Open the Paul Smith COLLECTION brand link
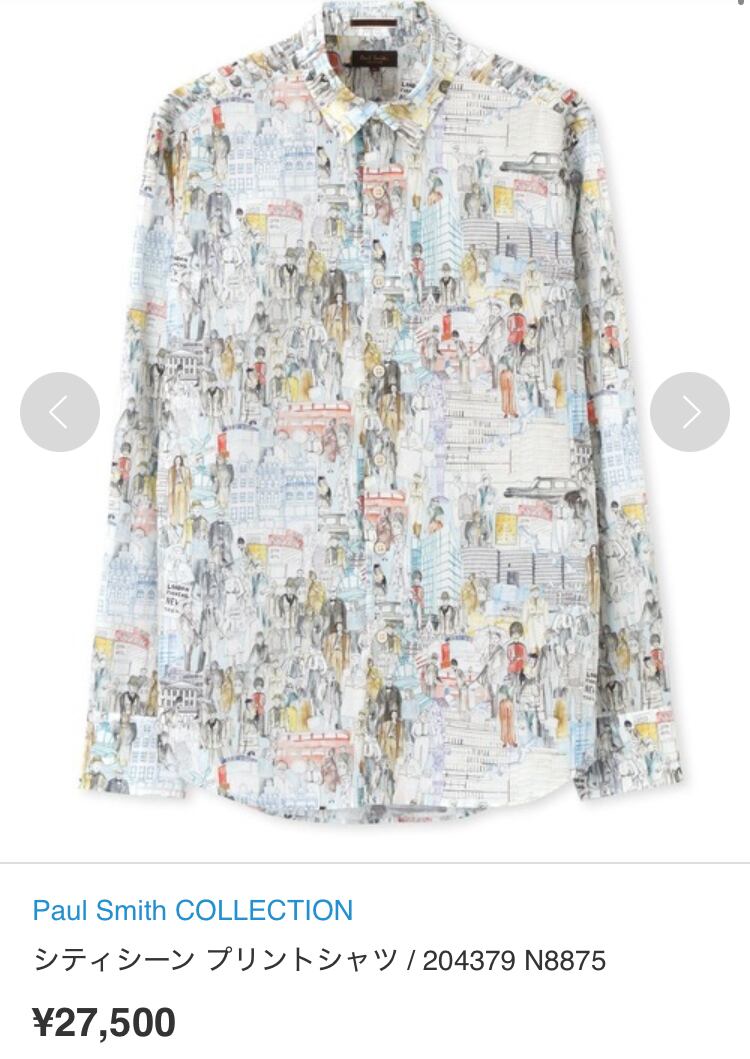This screenshot has width=750, height=1059. (x=193, y=910)
